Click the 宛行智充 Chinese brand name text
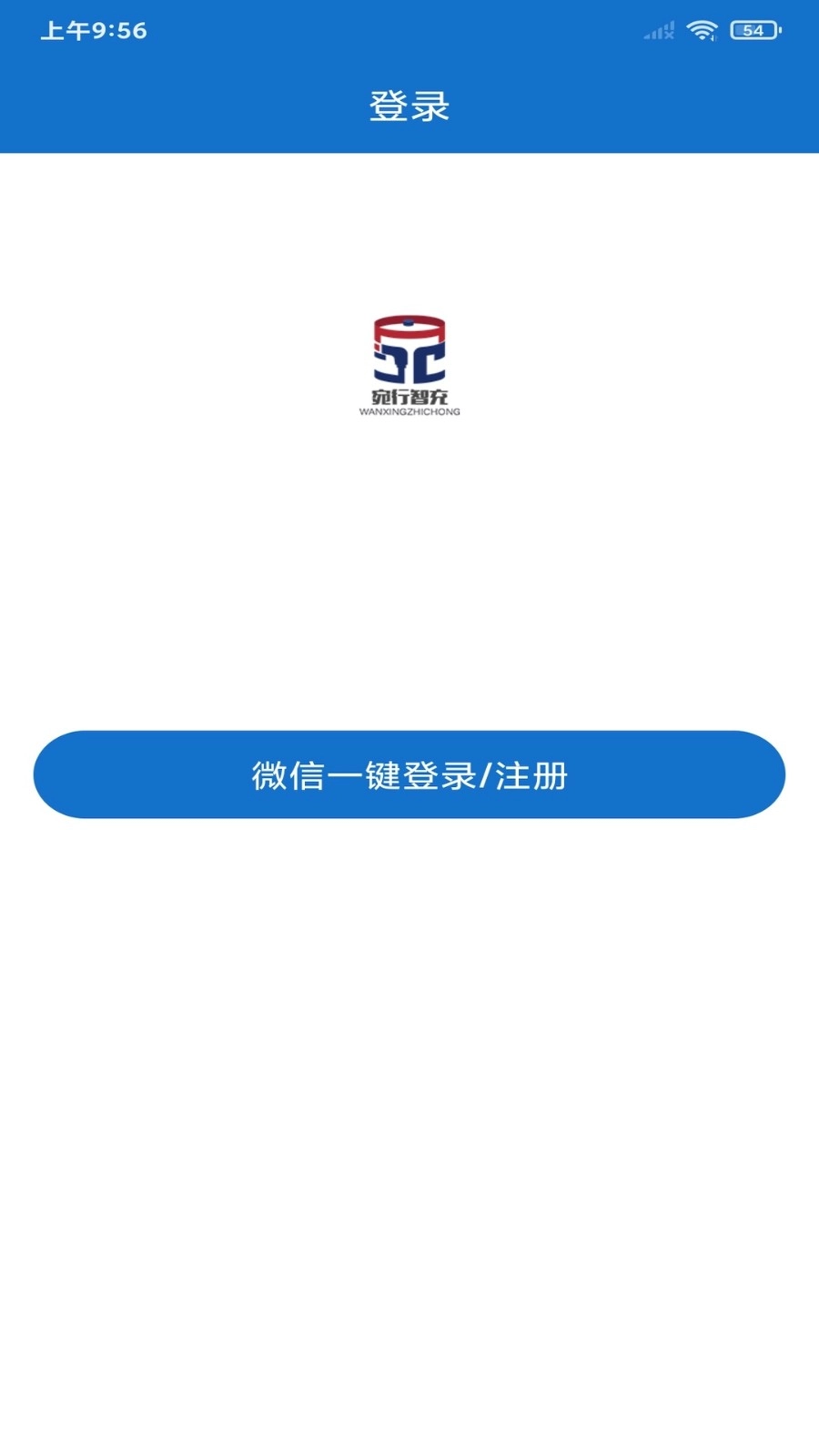819x1456 pixels. [x=409, y=397]
